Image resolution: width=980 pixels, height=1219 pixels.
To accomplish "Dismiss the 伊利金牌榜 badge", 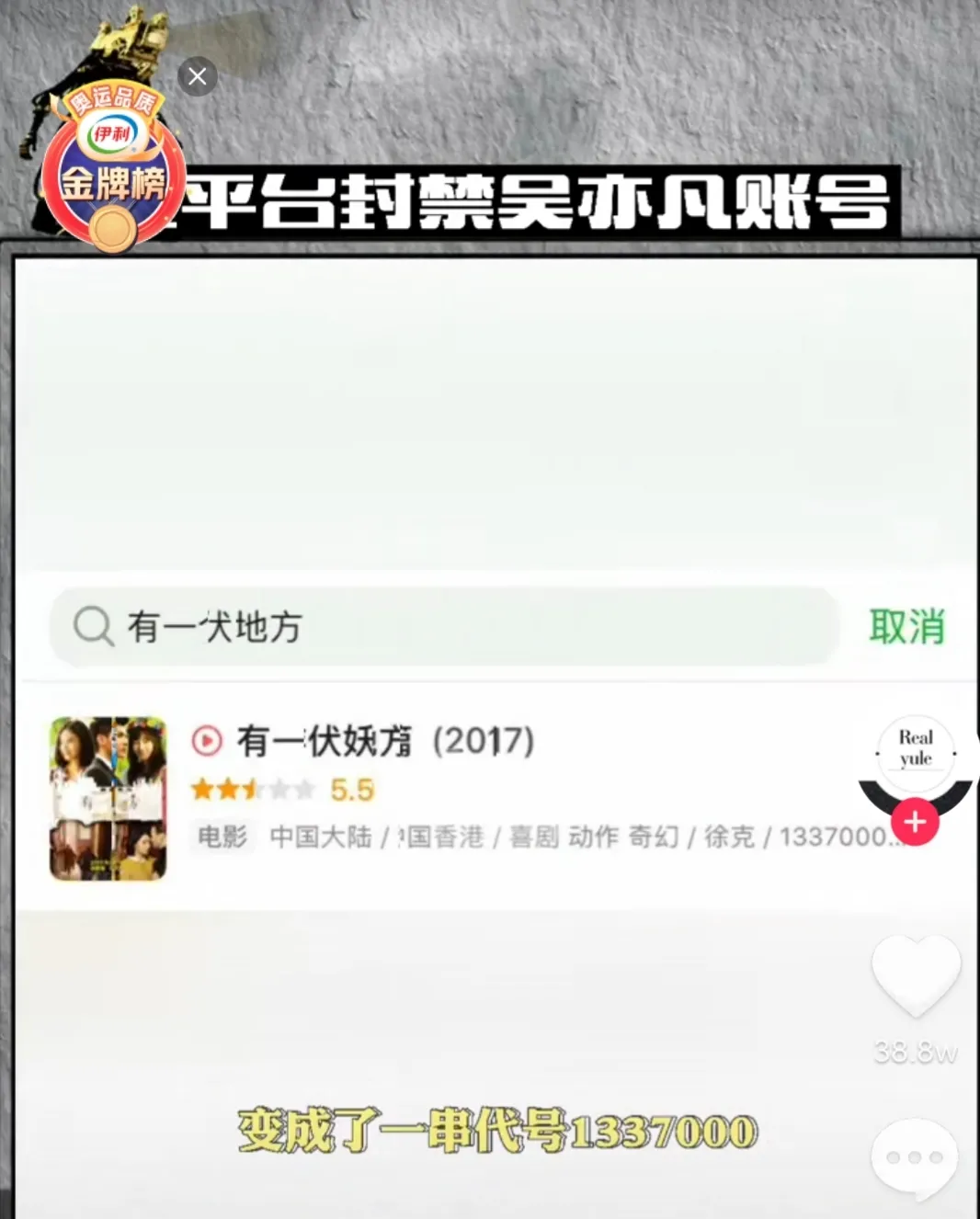I will click(197, 76).
